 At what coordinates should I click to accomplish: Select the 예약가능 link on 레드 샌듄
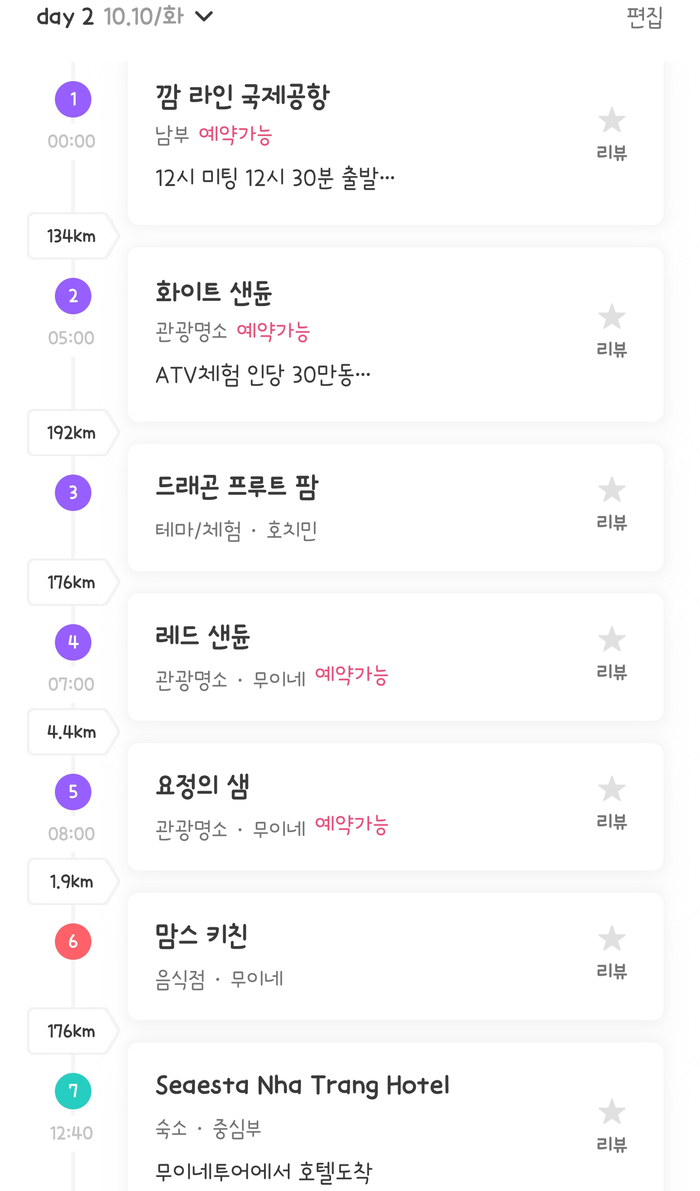pos(351,676)
